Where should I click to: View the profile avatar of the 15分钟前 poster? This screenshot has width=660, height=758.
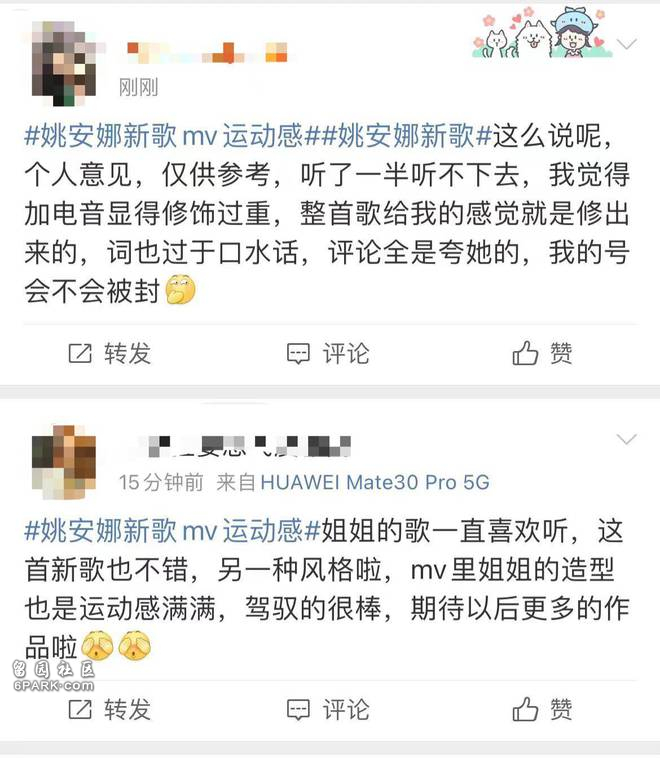(64, 461)
